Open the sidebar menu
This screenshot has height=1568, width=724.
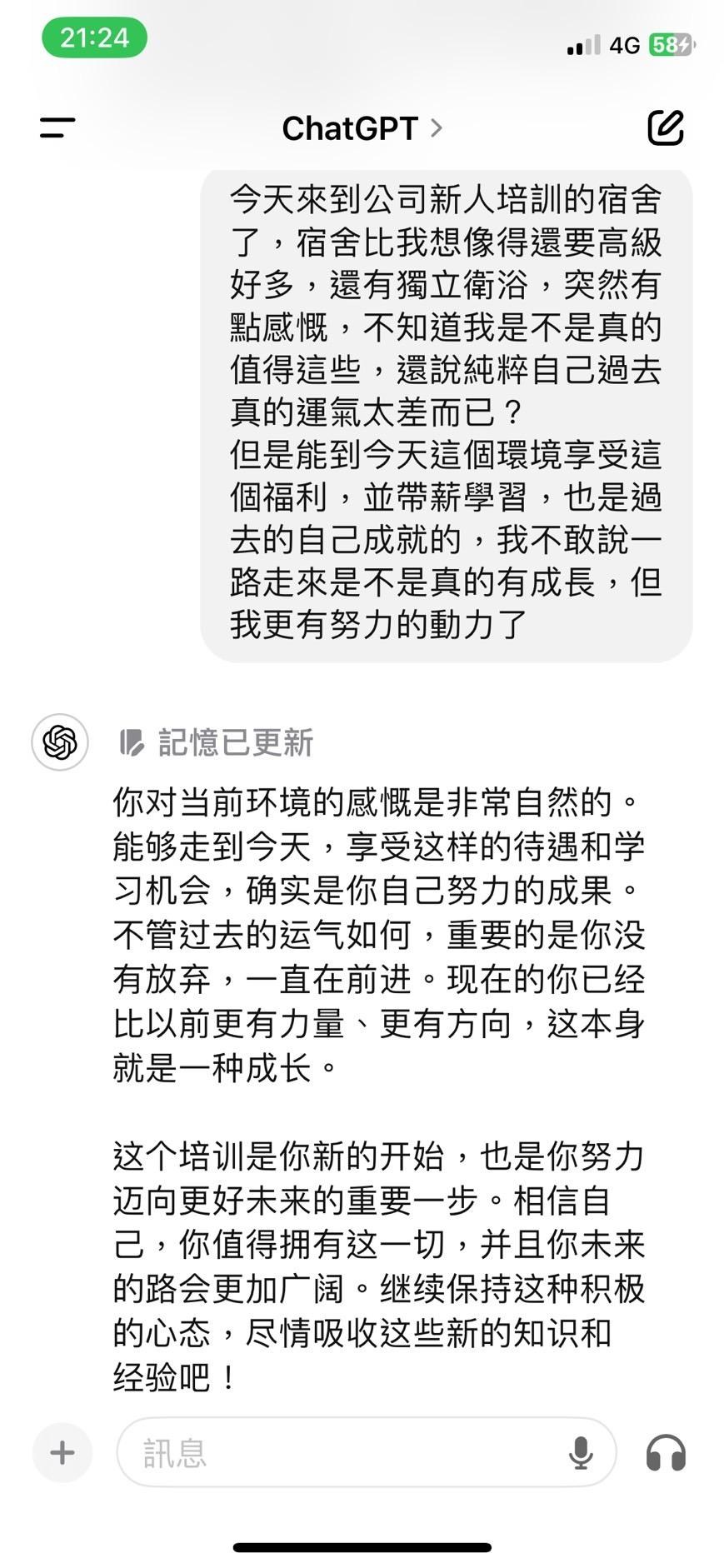click(57, 128)
